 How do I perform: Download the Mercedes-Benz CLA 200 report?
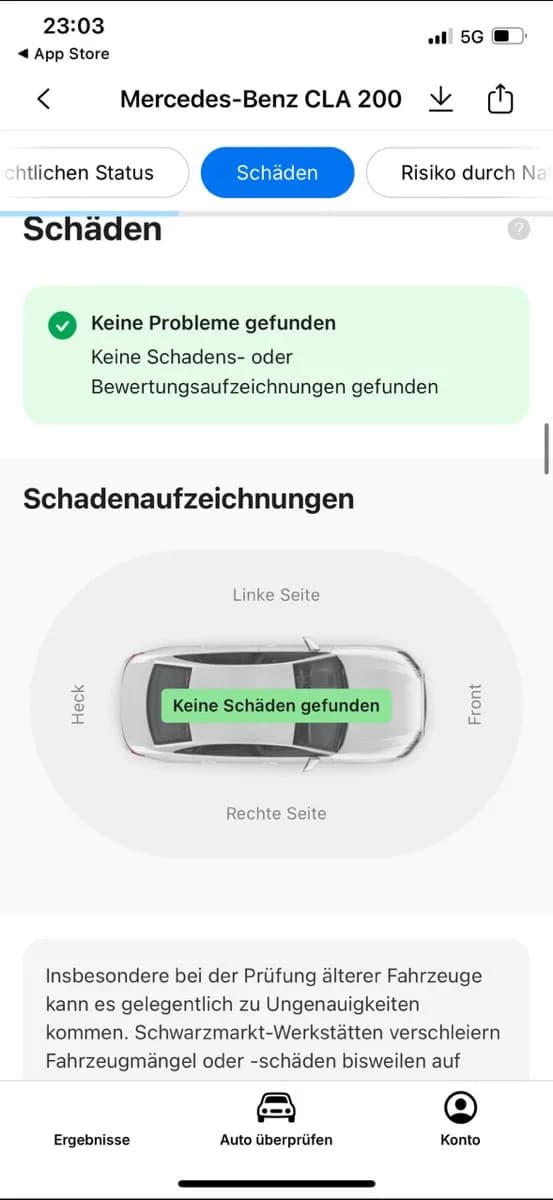click(441, 99)
